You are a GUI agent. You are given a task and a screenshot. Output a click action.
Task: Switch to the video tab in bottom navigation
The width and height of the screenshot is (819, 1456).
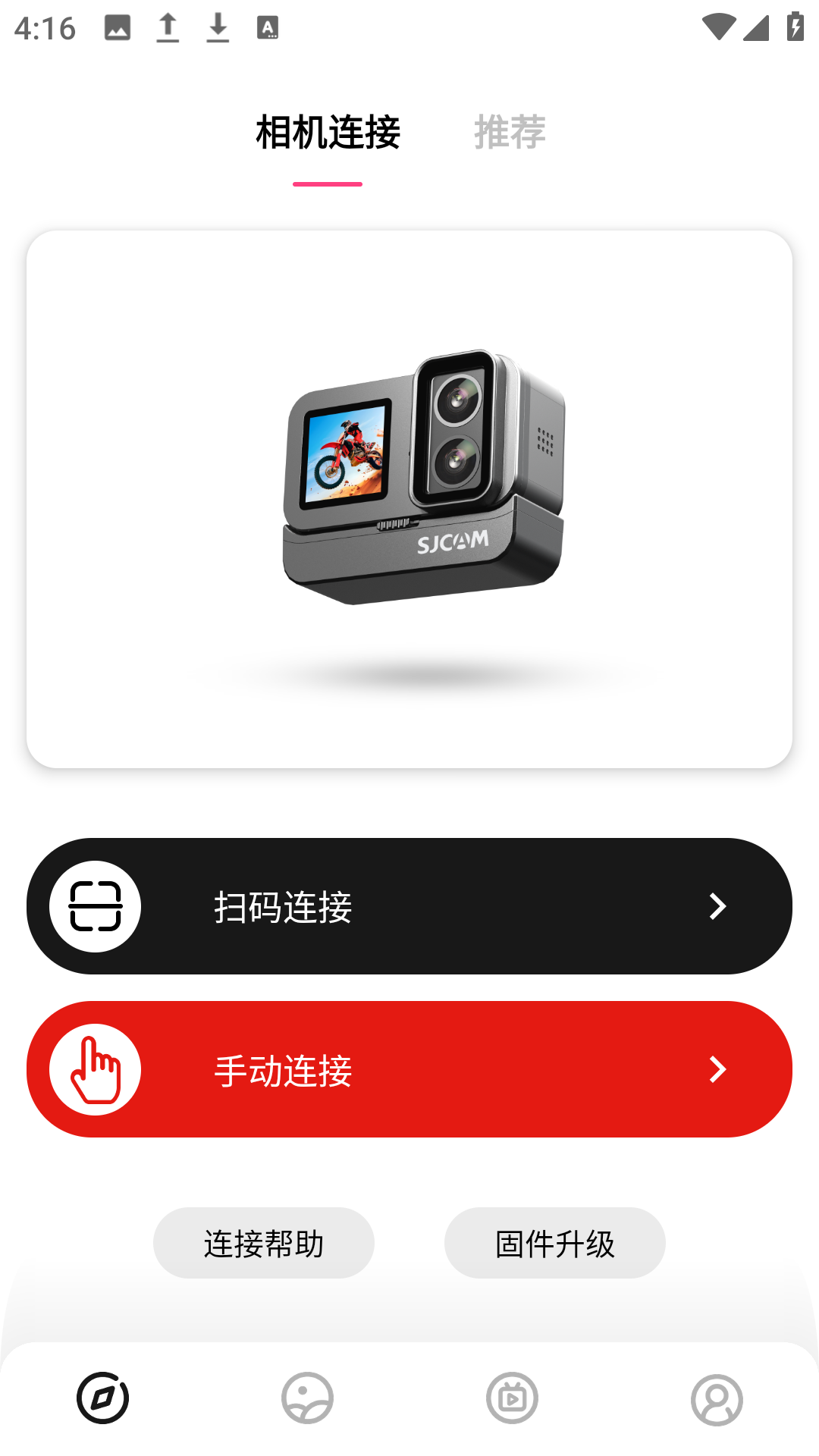[512, 1398]
